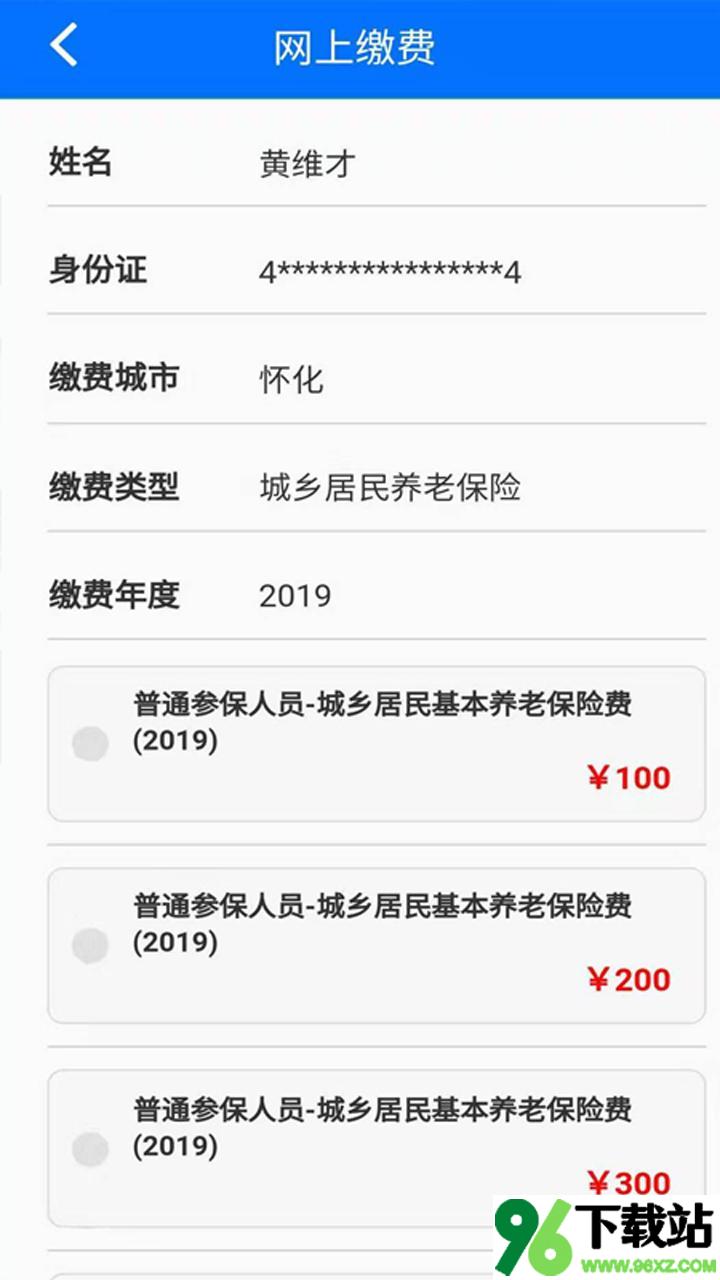Select the ¥100 pension insurance option

pos(376,744)
